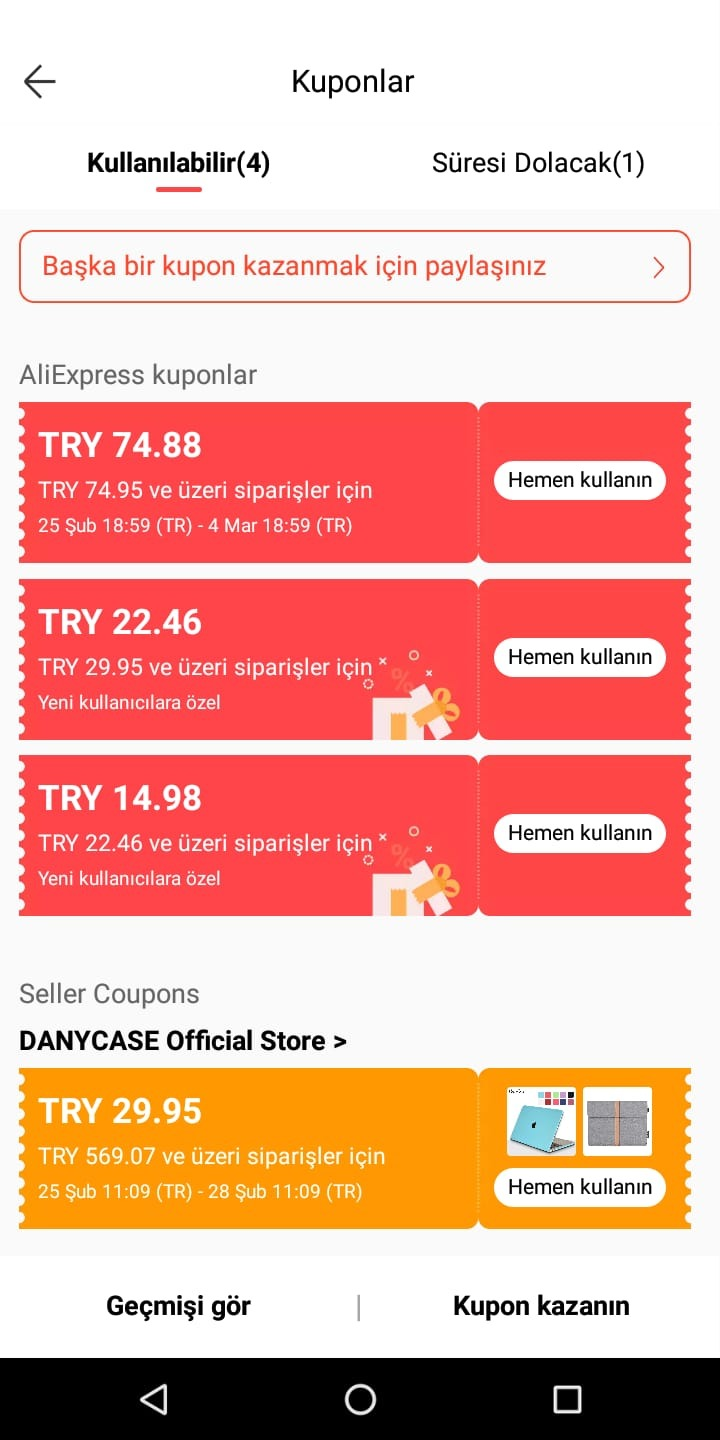
Task: Redeem the TRY 14.98 coupon
Action: coord(579,833)
